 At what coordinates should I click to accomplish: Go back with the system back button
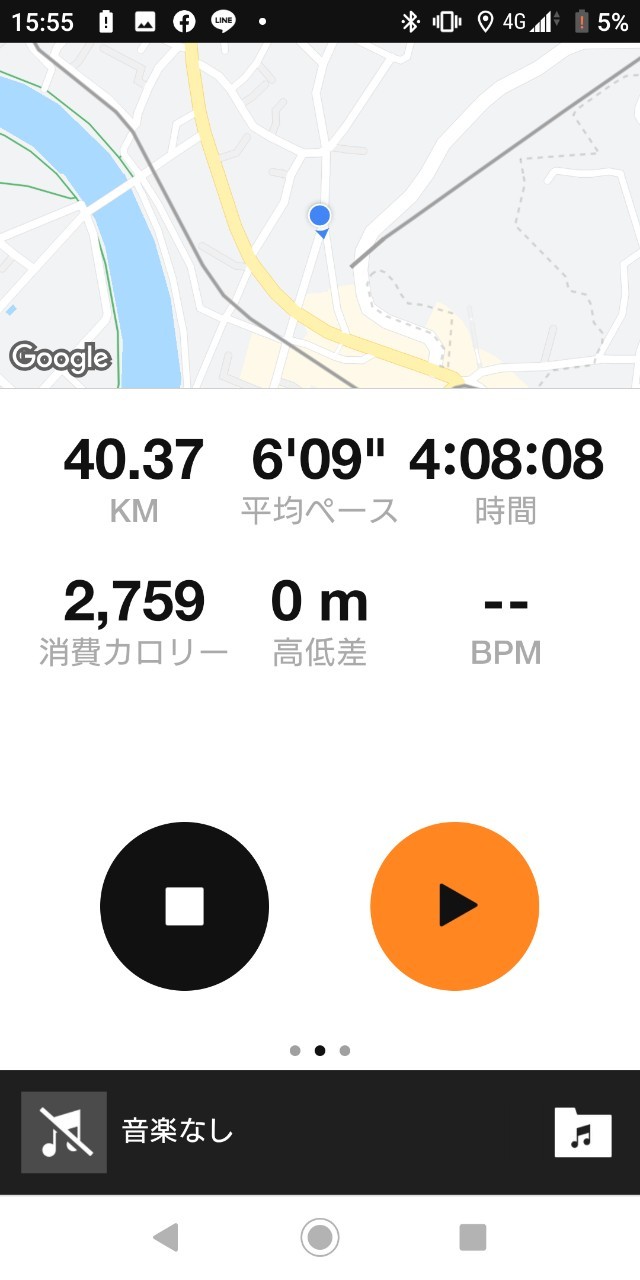166,1237
